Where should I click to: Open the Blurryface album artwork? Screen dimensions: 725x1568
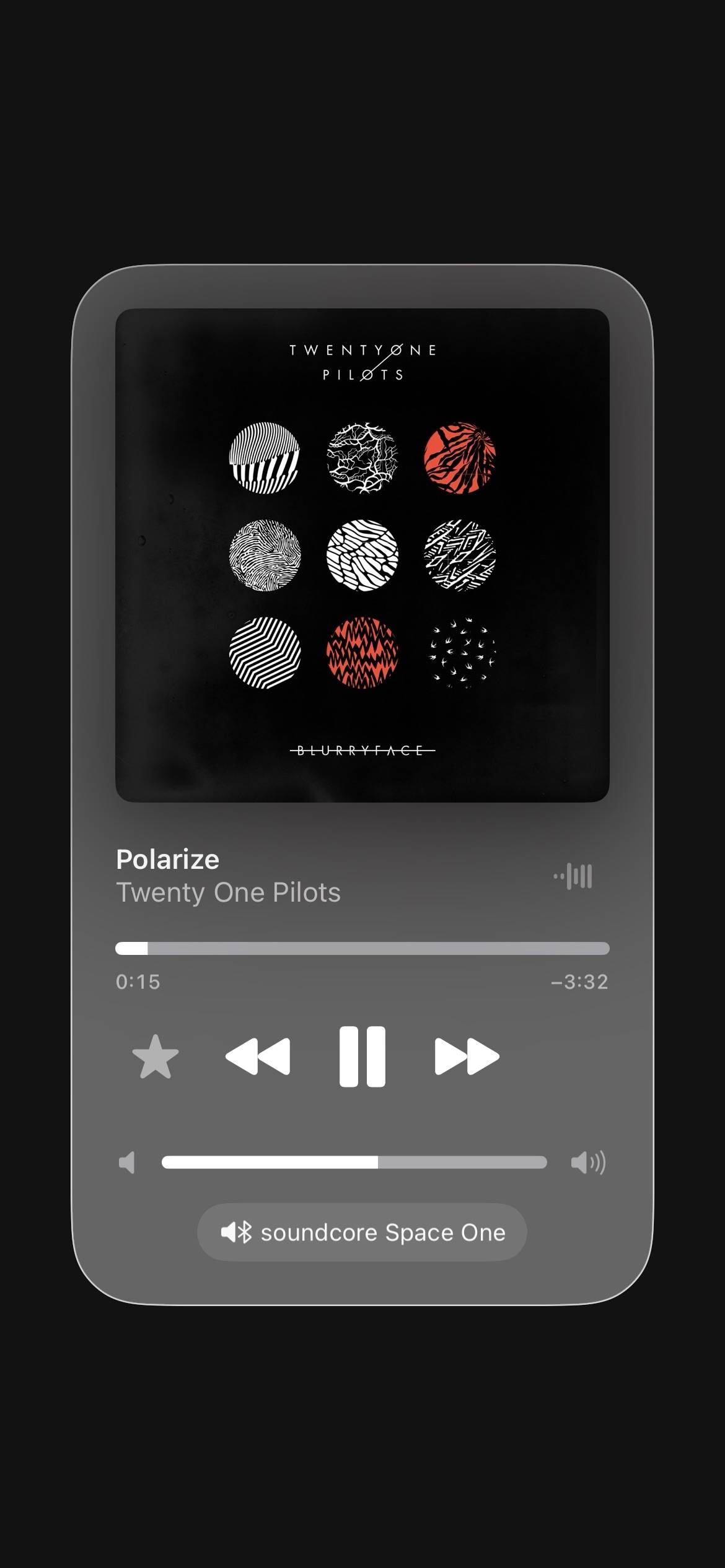(362, 555)
